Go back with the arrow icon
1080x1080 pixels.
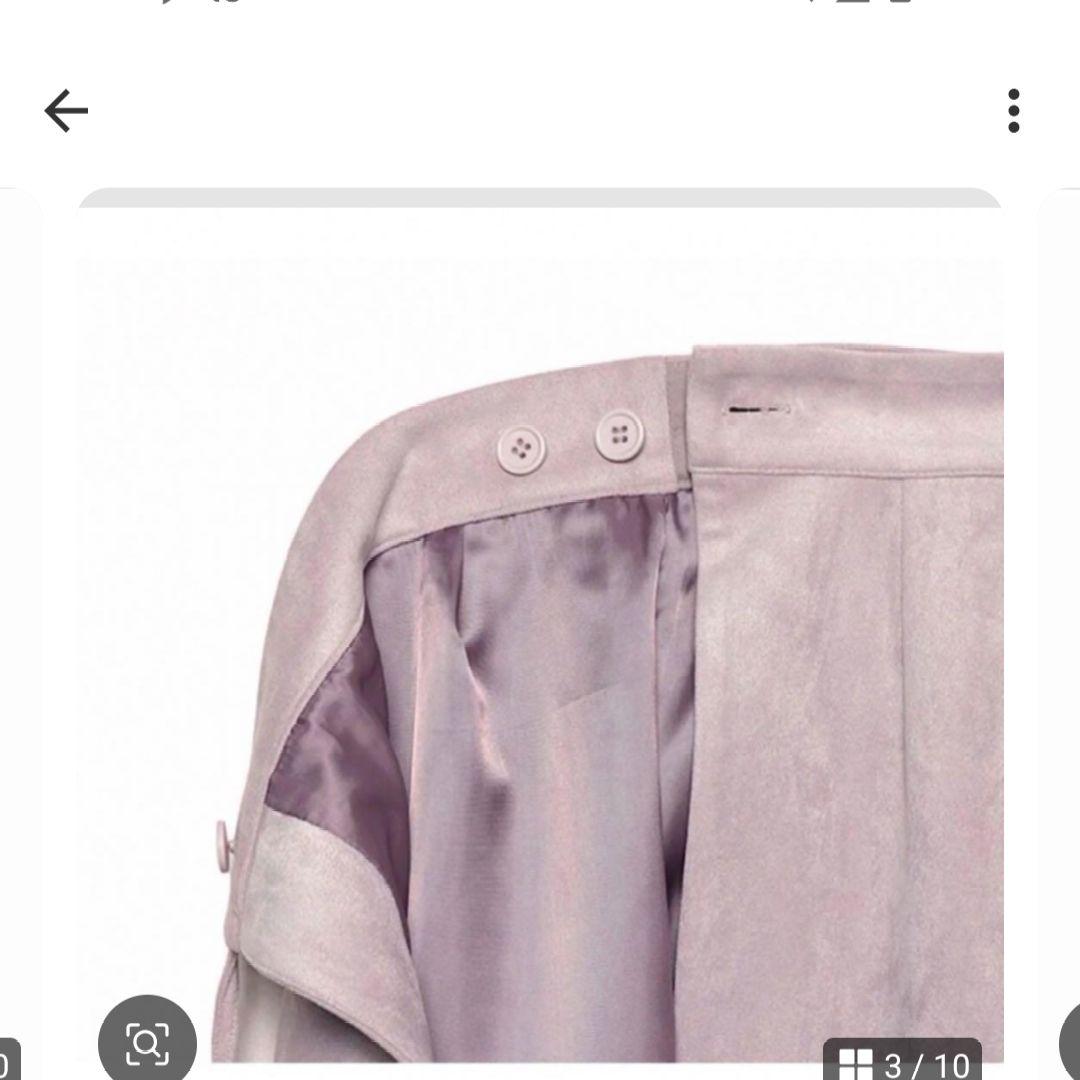tap(66, 110)
